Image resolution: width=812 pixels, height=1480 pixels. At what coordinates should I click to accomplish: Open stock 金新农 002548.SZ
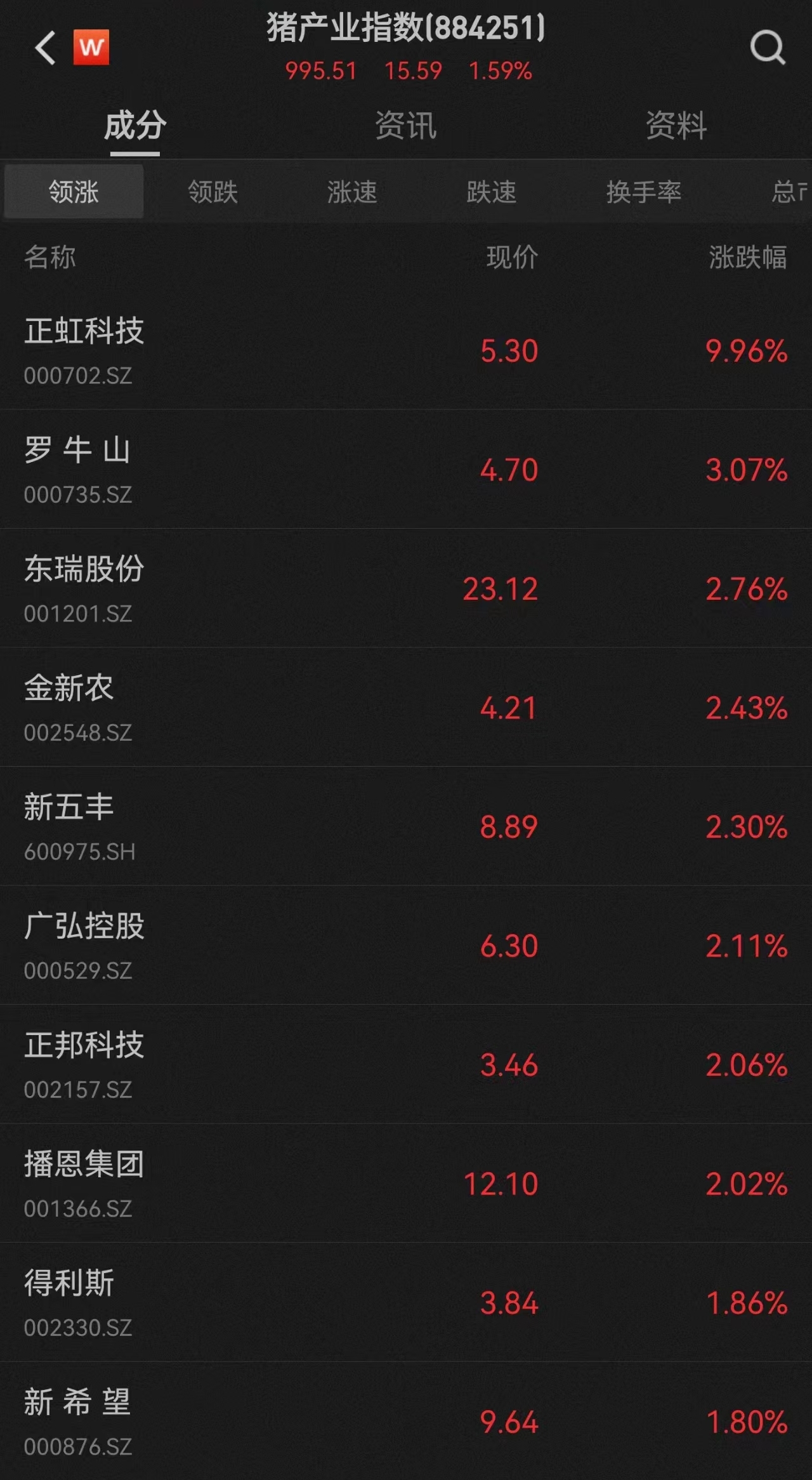click(x=406, y=707)
